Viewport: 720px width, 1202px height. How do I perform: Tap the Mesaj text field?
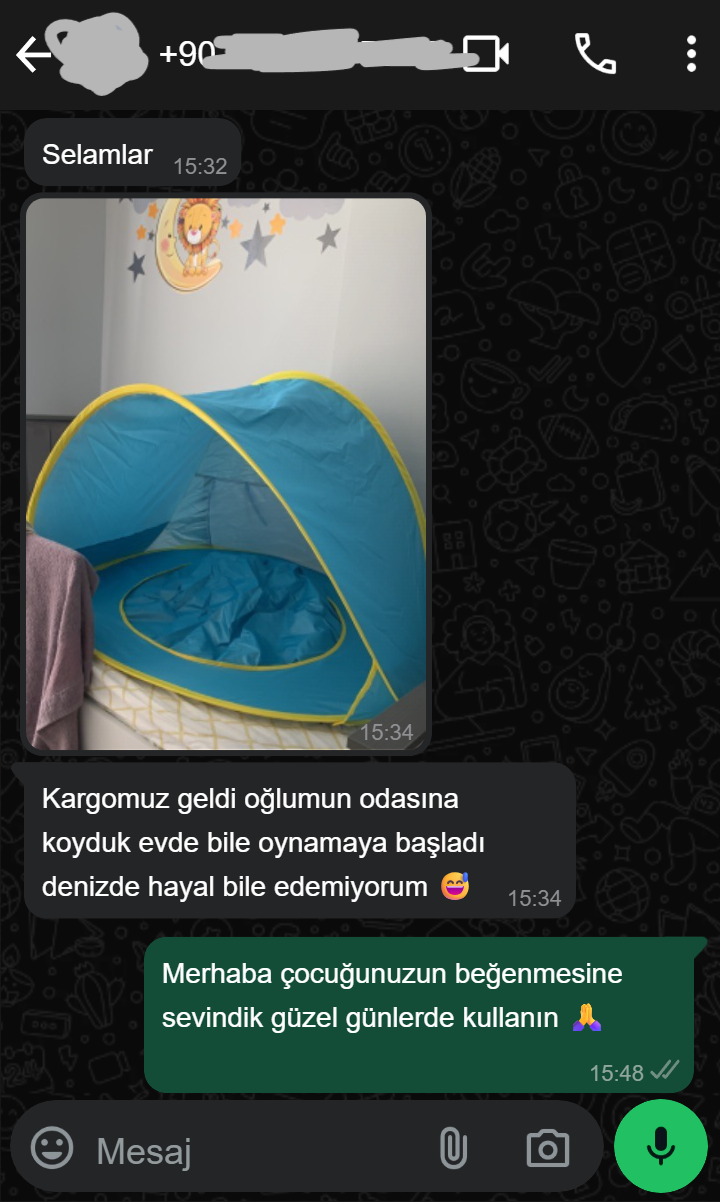click(250, 1150)
